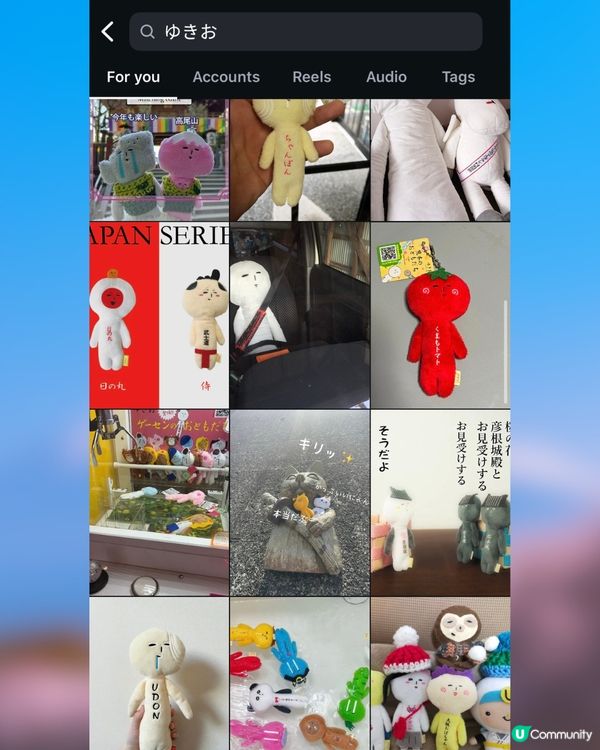View the yellow plush held in hand post
Screen dimensions: 600x750
[299, 159]
